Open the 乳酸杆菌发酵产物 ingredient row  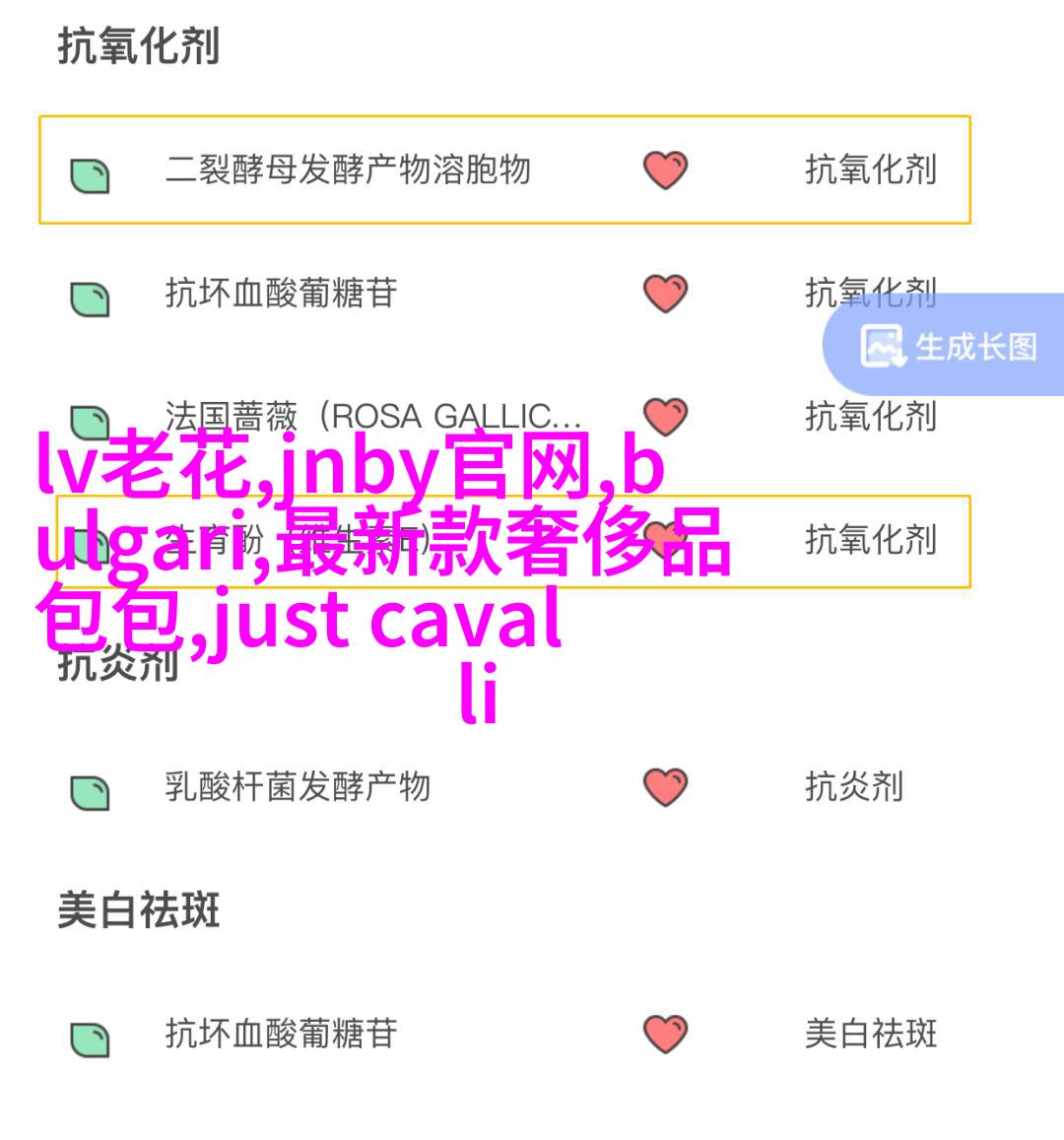click(298, 787)
